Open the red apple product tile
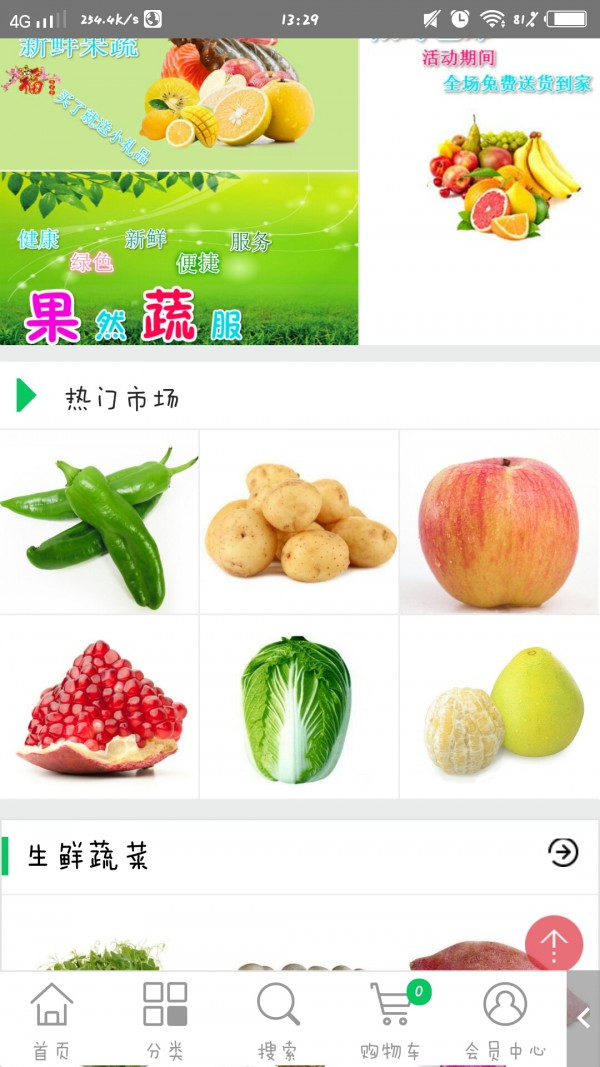 [x=499, y=522]
